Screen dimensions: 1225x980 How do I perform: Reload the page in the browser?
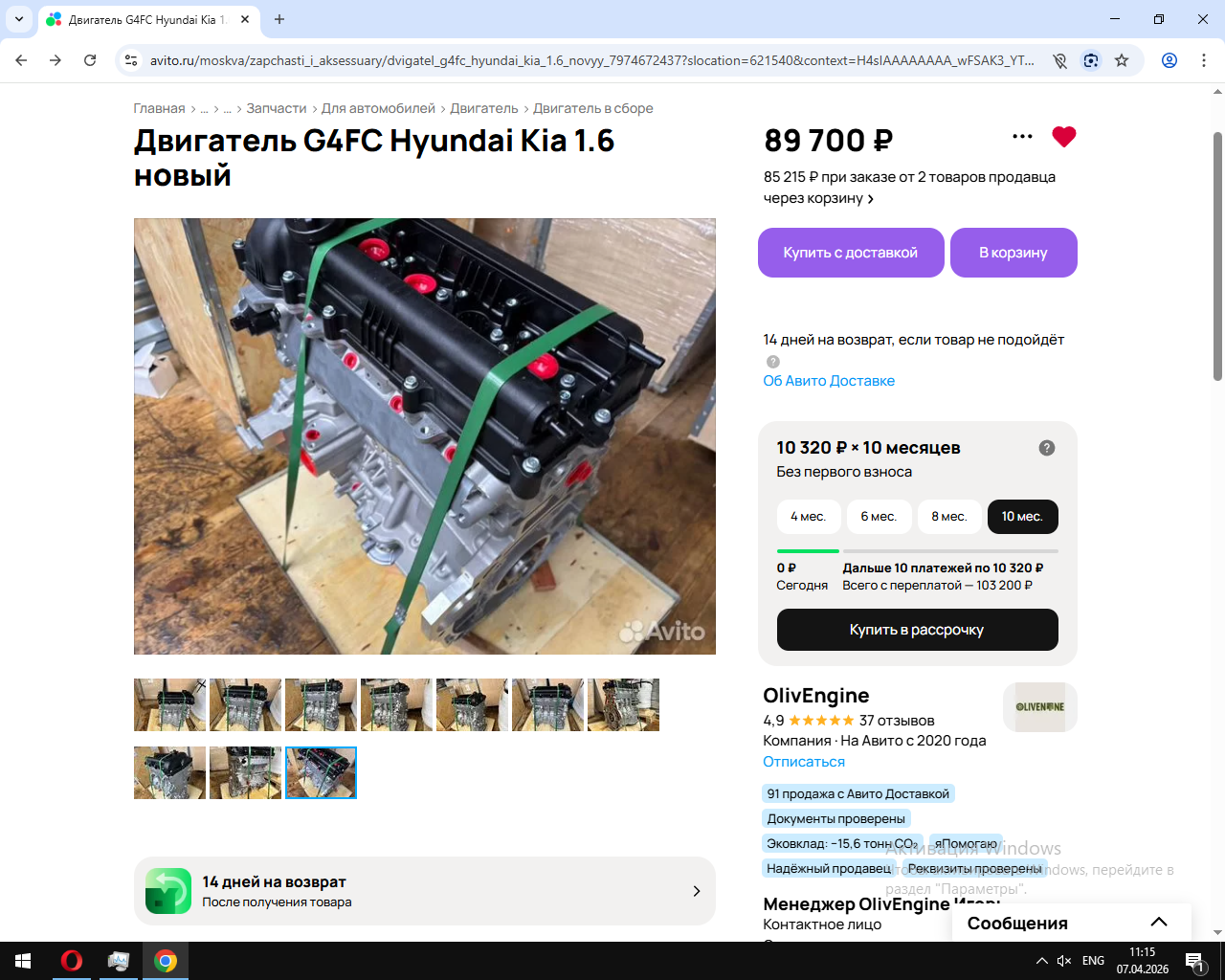point(90,60)
